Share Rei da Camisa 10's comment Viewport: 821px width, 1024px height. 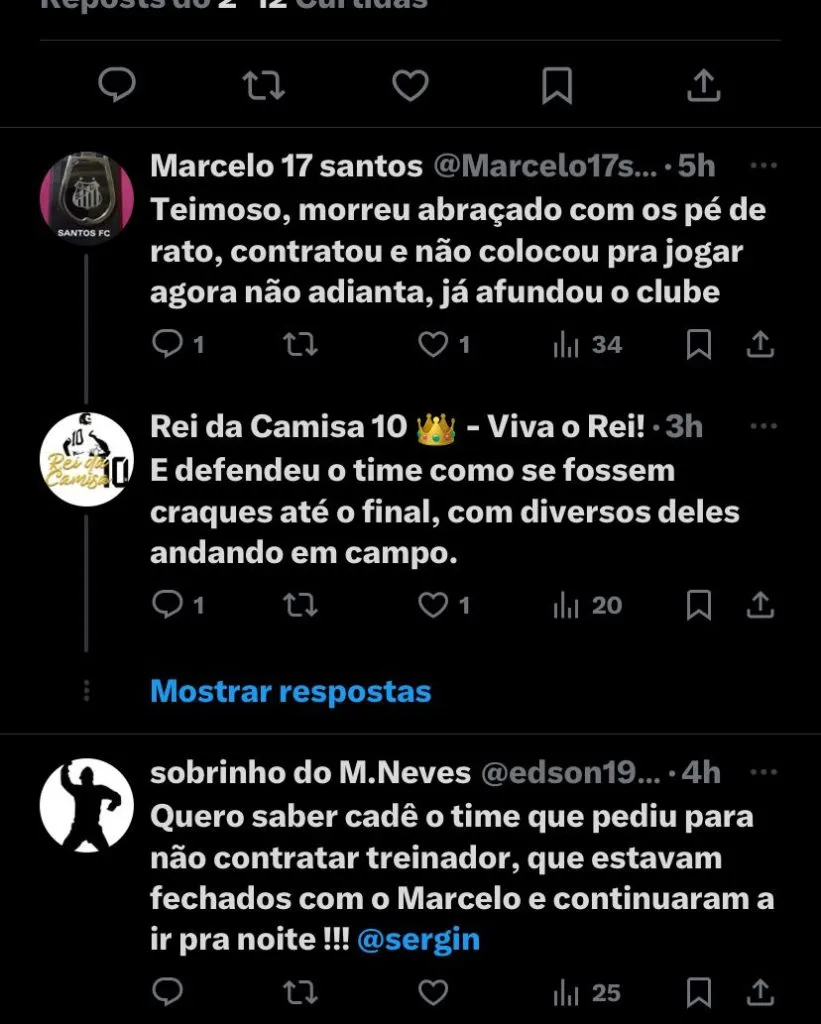(761, 605)
